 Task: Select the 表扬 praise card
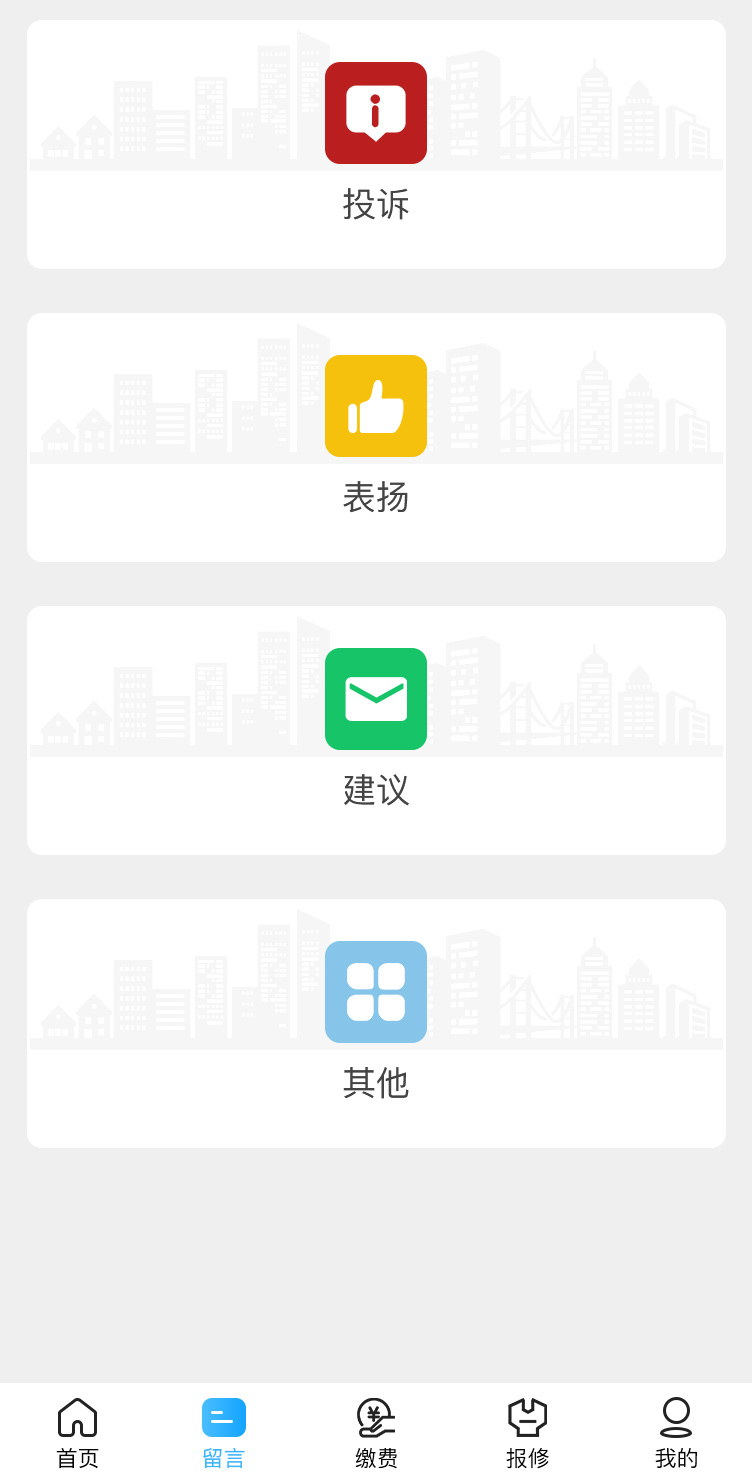376,437
